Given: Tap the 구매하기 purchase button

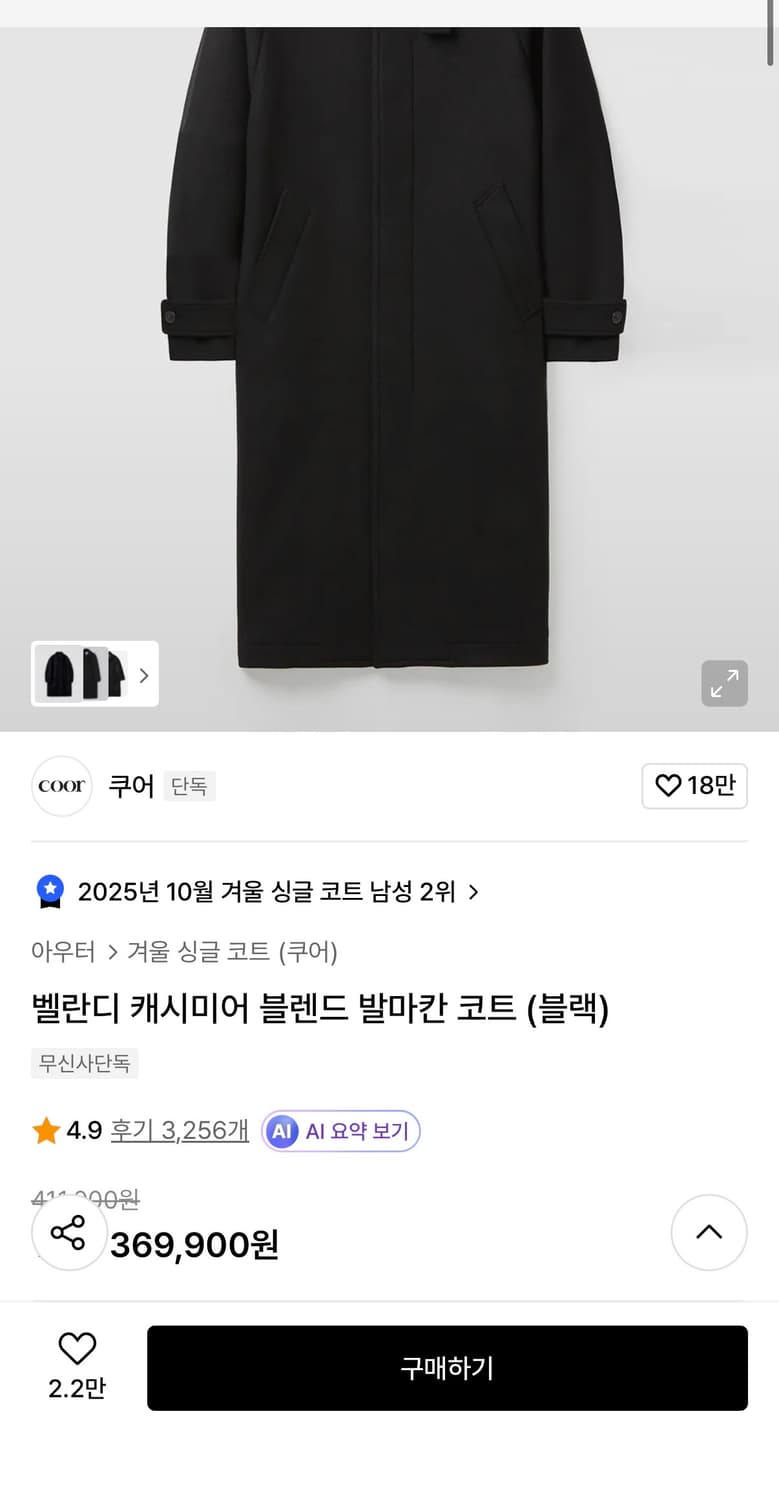Looking at the screenshot, I should (447, 1368).
